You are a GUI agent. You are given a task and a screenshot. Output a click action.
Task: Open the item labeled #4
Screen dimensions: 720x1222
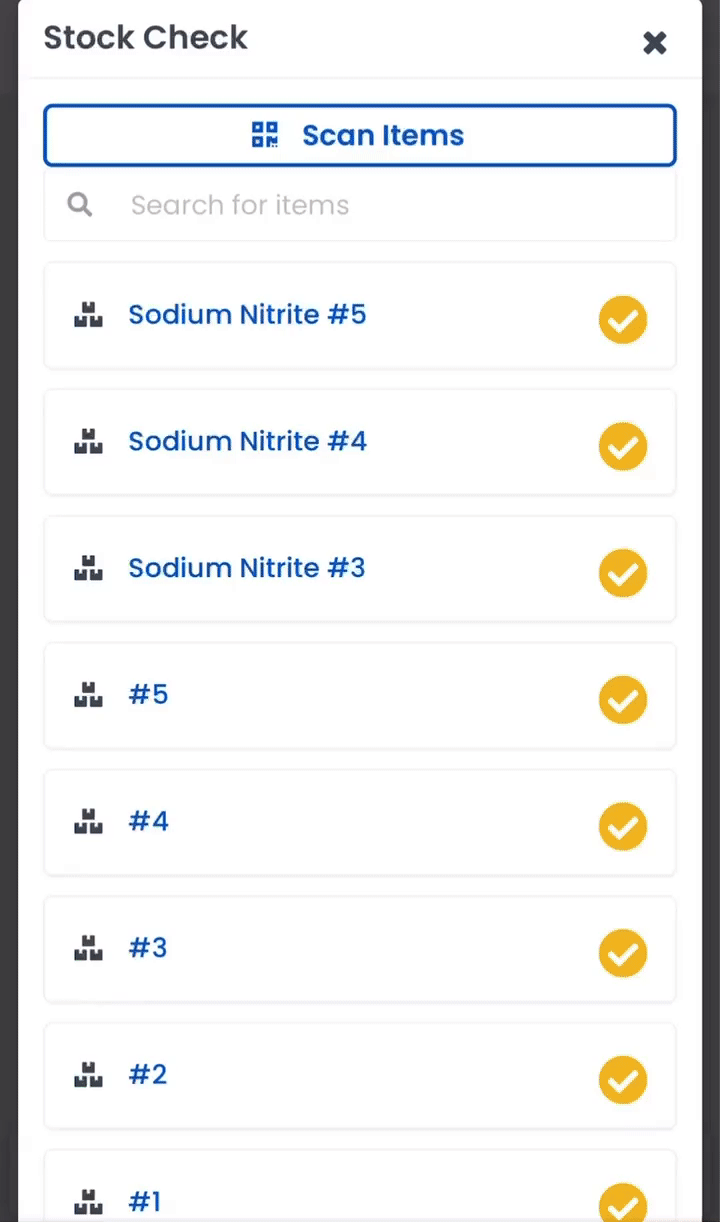(x=148, y=822)
